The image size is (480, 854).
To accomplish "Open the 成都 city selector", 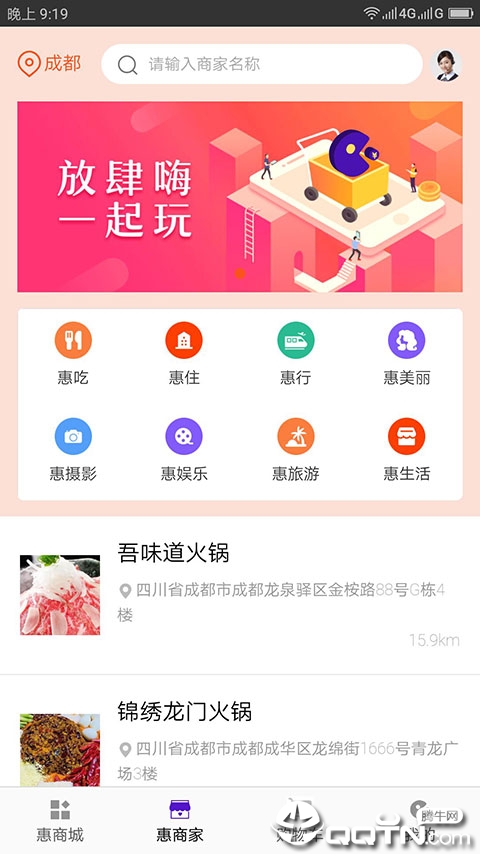I will [49, 64].
